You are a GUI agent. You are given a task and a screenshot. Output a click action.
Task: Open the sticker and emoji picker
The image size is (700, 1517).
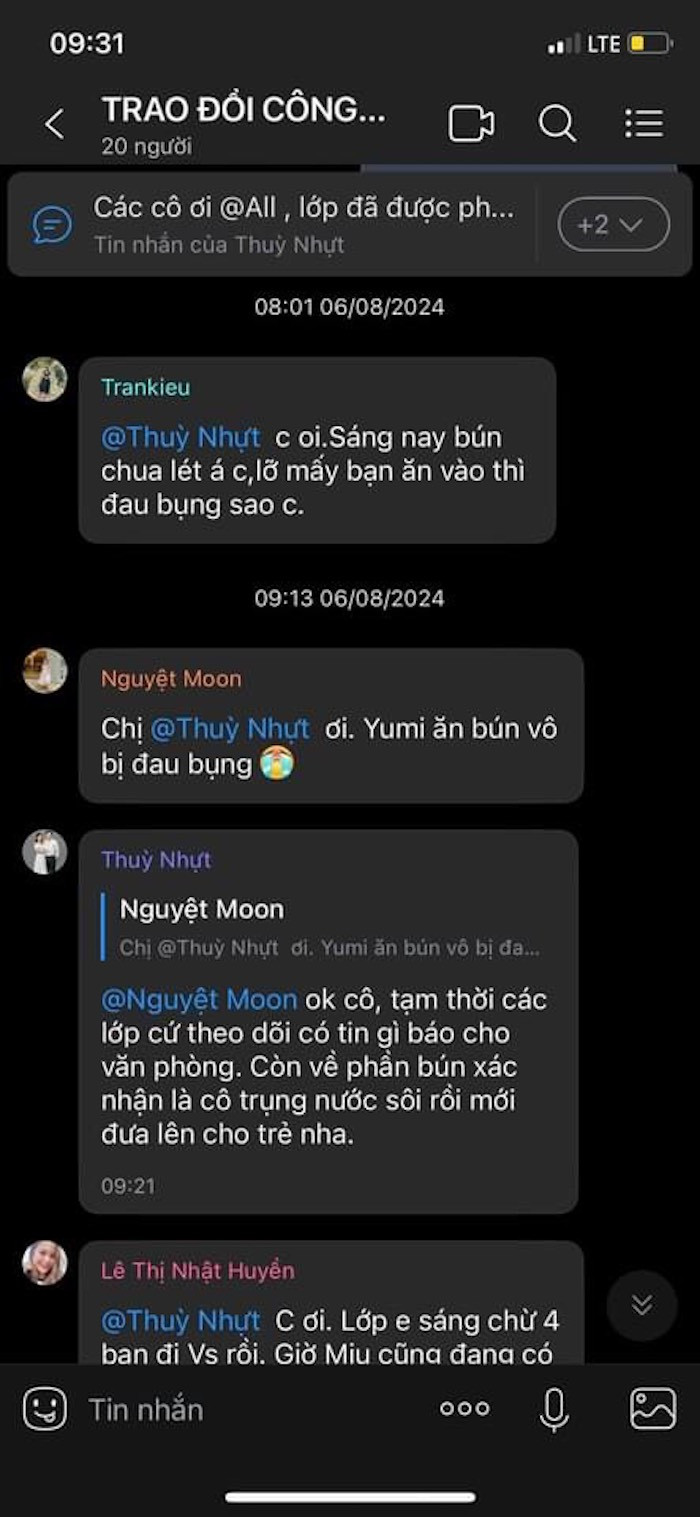tap(45, 1409)
